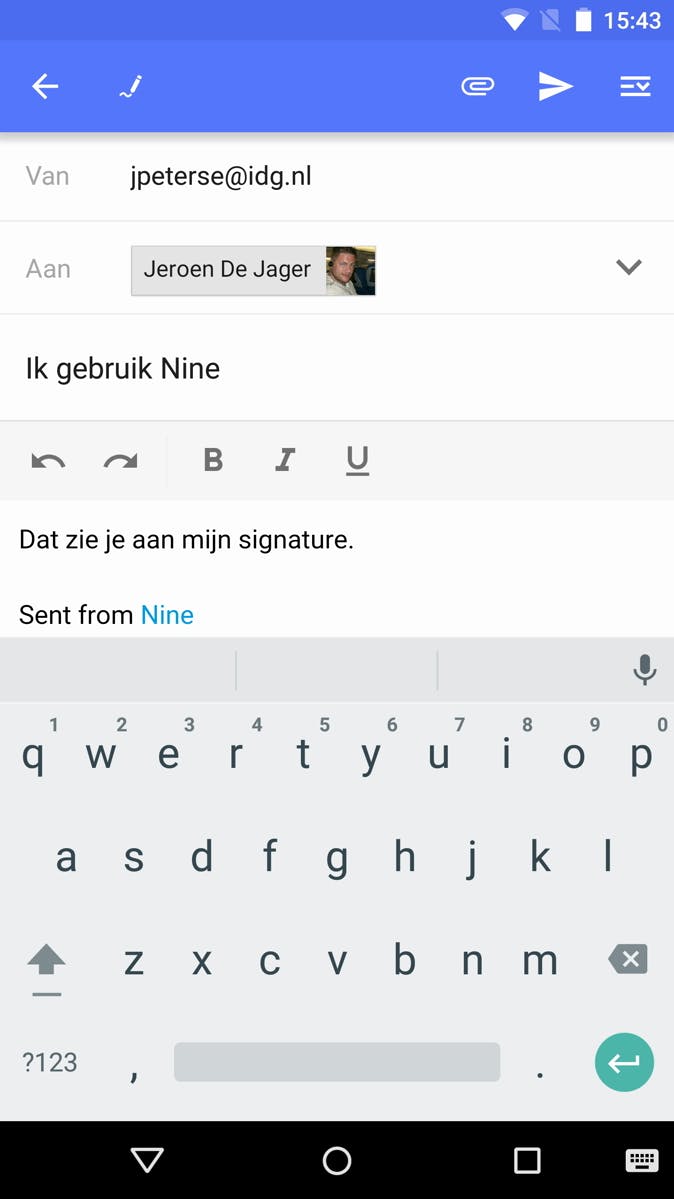Undo the last edit
This screenshot has width=674, height=1199.
[48, 460]
